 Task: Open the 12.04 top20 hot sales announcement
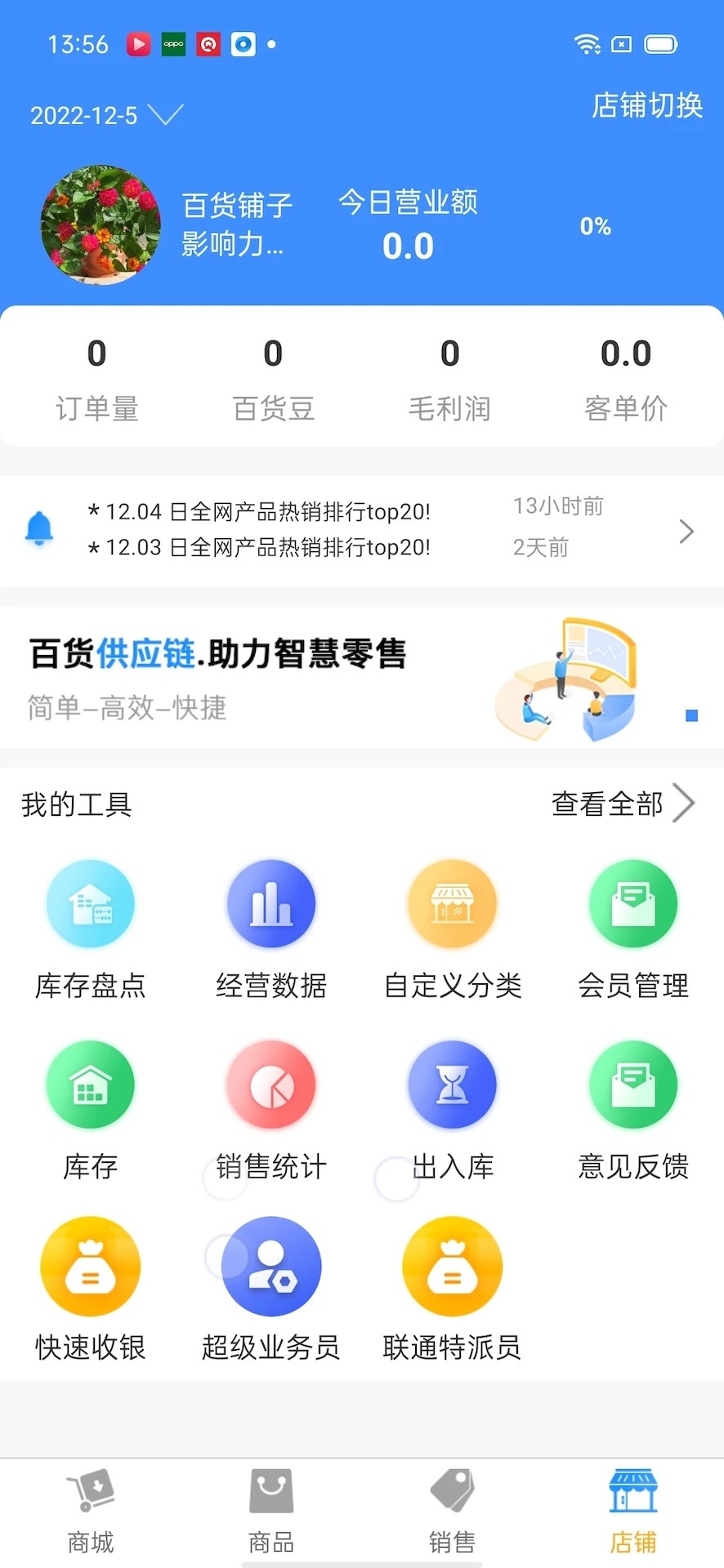(259, 511)
